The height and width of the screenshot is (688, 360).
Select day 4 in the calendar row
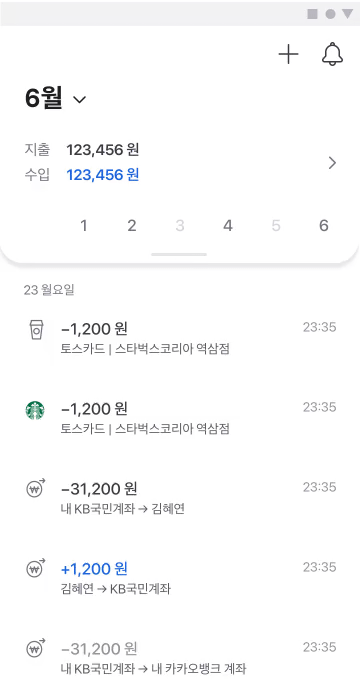coord(227,226)
